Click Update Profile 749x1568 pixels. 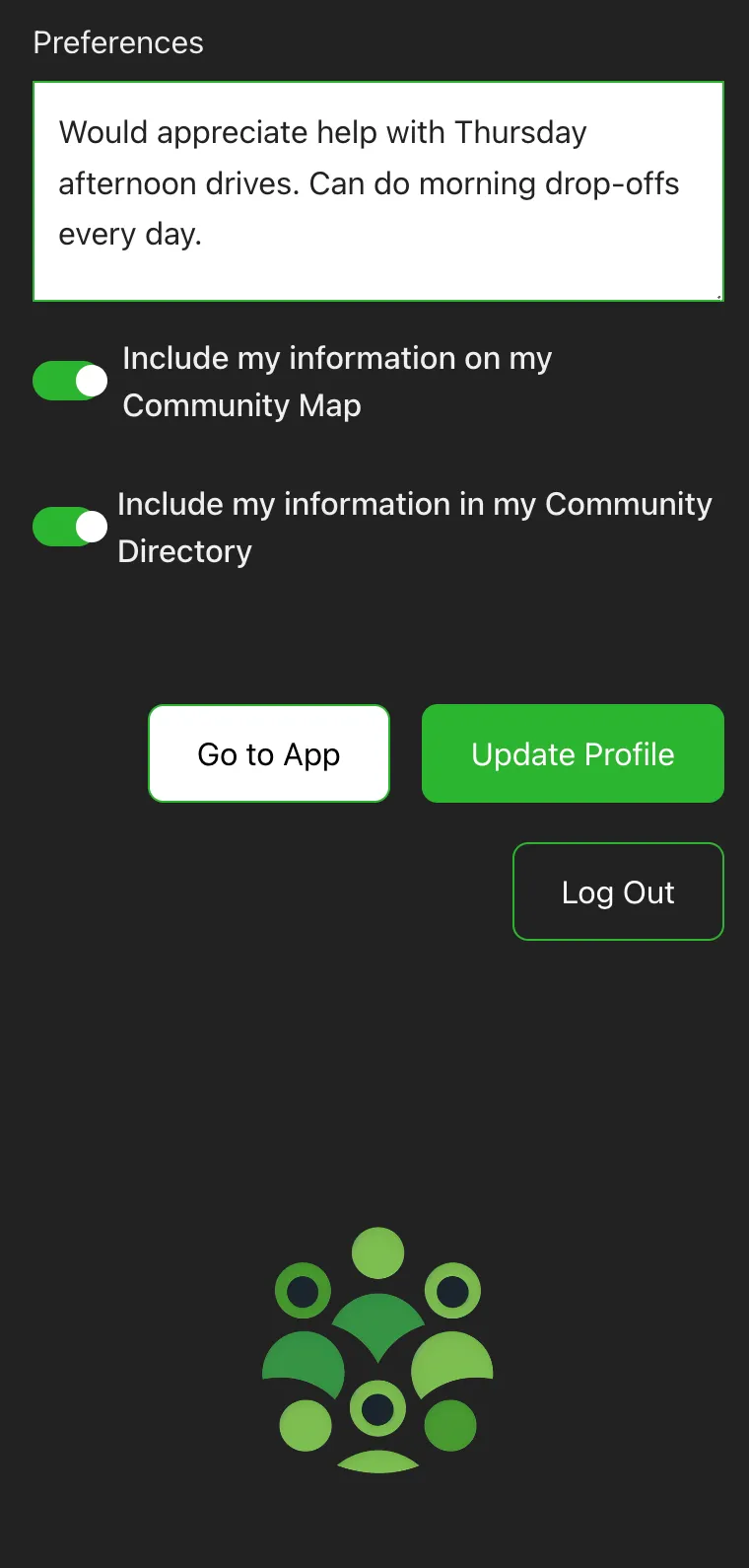tap(573, 753)
